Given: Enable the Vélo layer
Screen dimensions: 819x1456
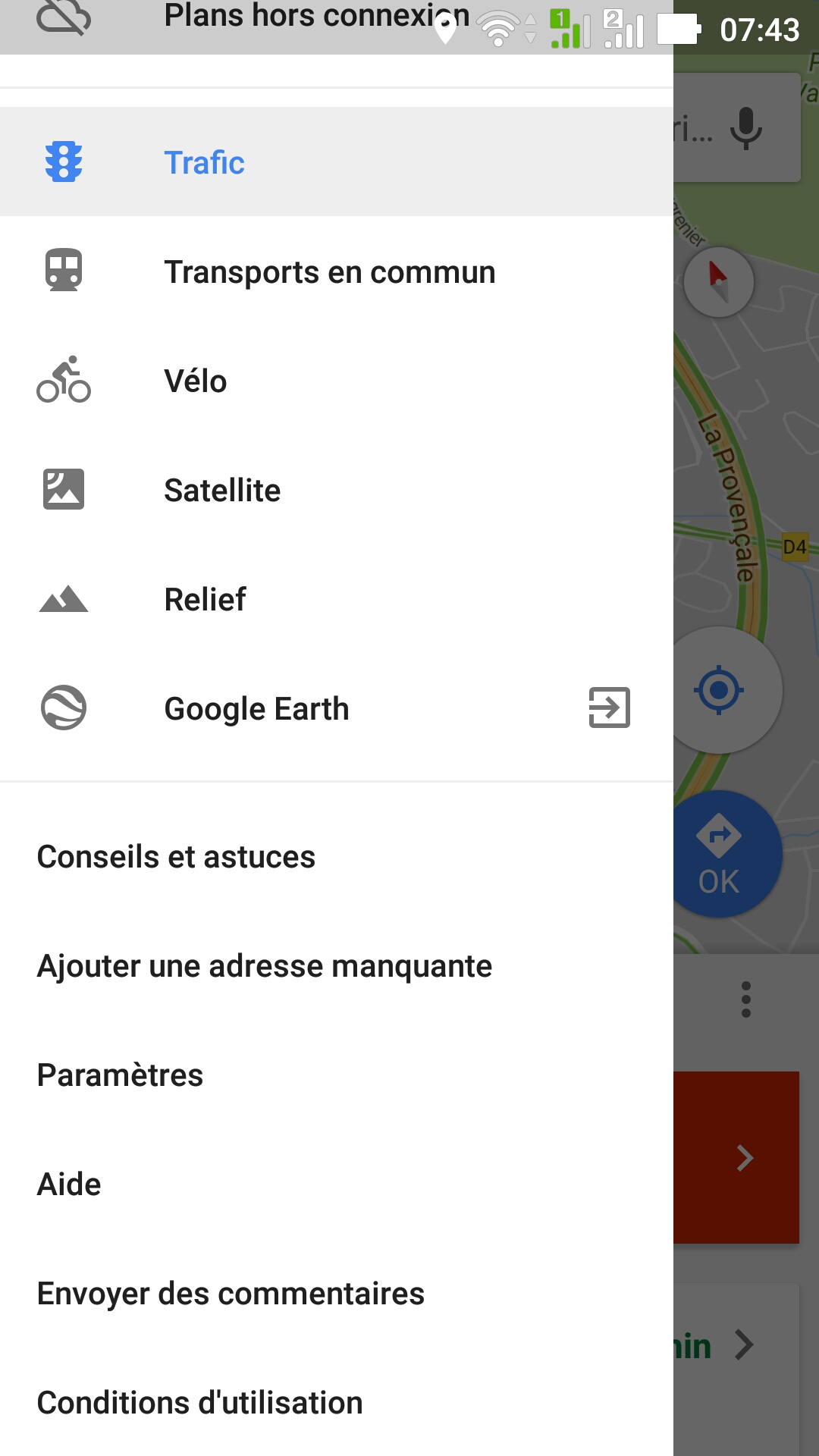Looking at the screenshot, I should click(337, 381).
